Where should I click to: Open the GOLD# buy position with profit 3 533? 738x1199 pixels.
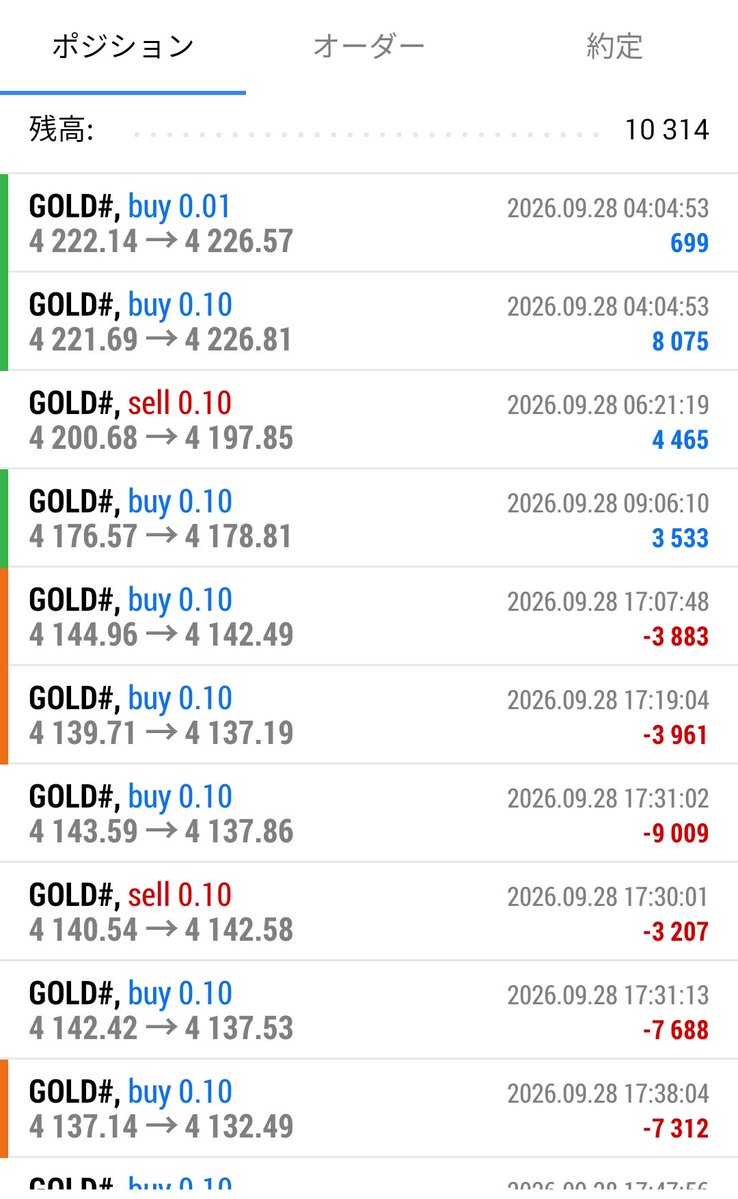pos(369,518)
